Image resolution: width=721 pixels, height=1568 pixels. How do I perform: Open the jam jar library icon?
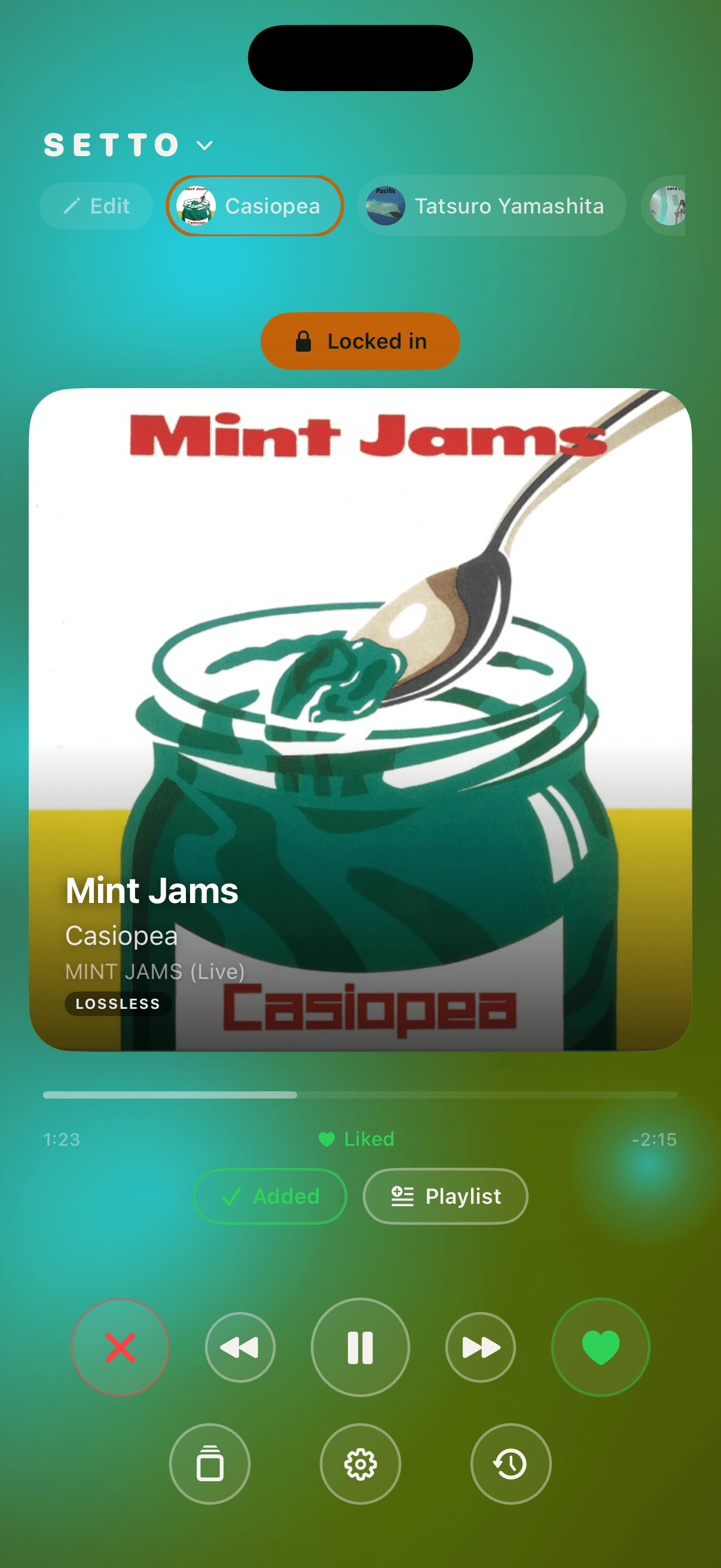[210, 1465]
